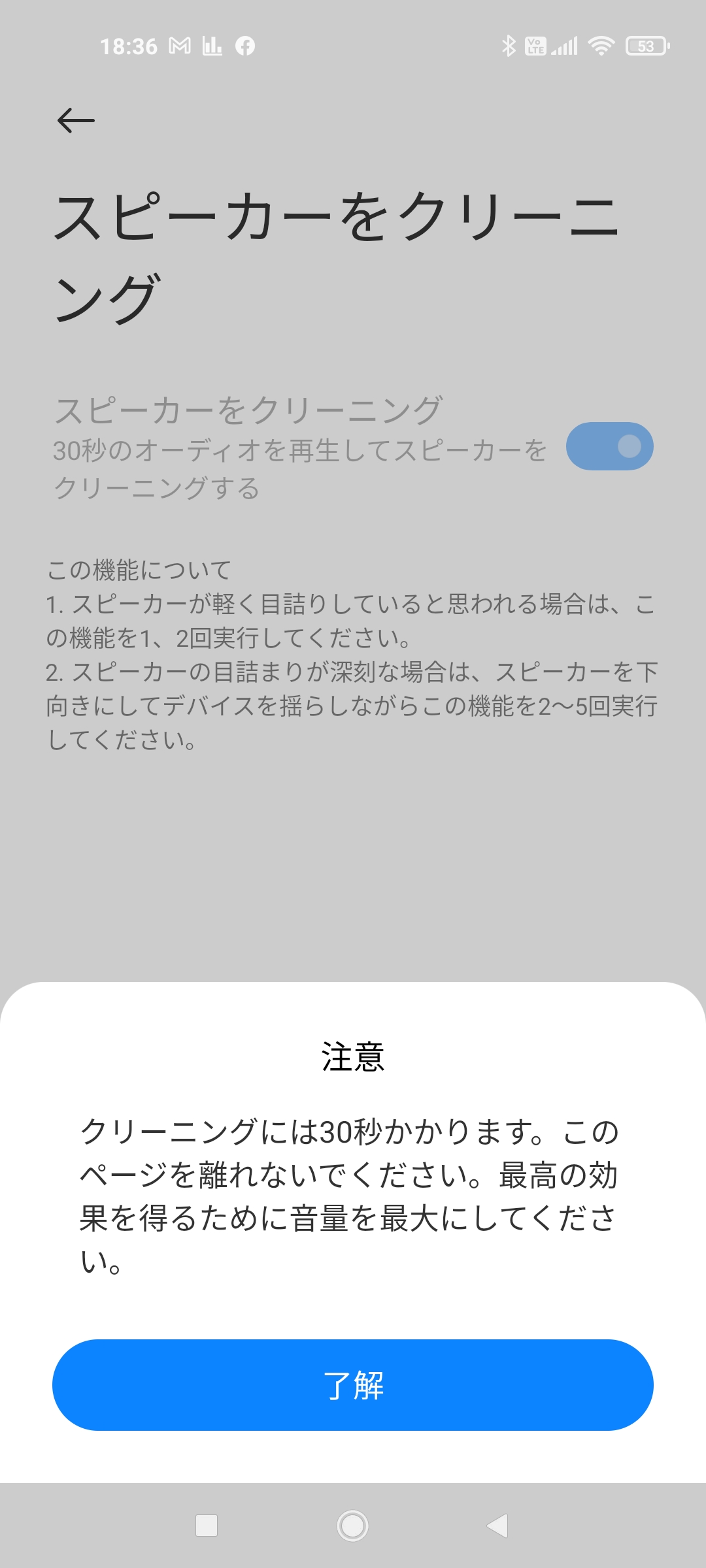The image size is (706, 1568).
Task: Open recent apps with square button
Action: (x=207, y=1526)
